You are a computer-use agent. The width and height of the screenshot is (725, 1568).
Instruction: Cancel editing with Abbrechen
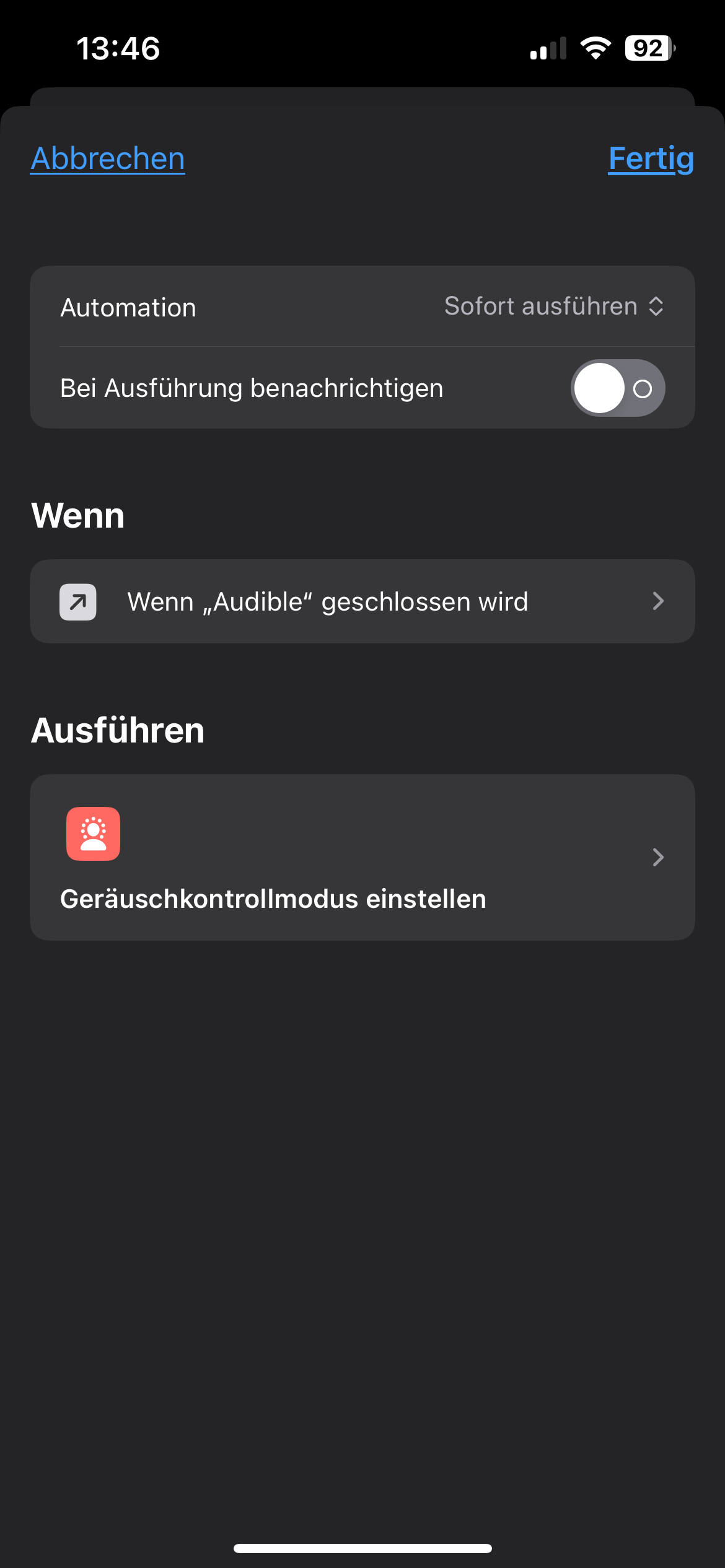tap(108, 159)
